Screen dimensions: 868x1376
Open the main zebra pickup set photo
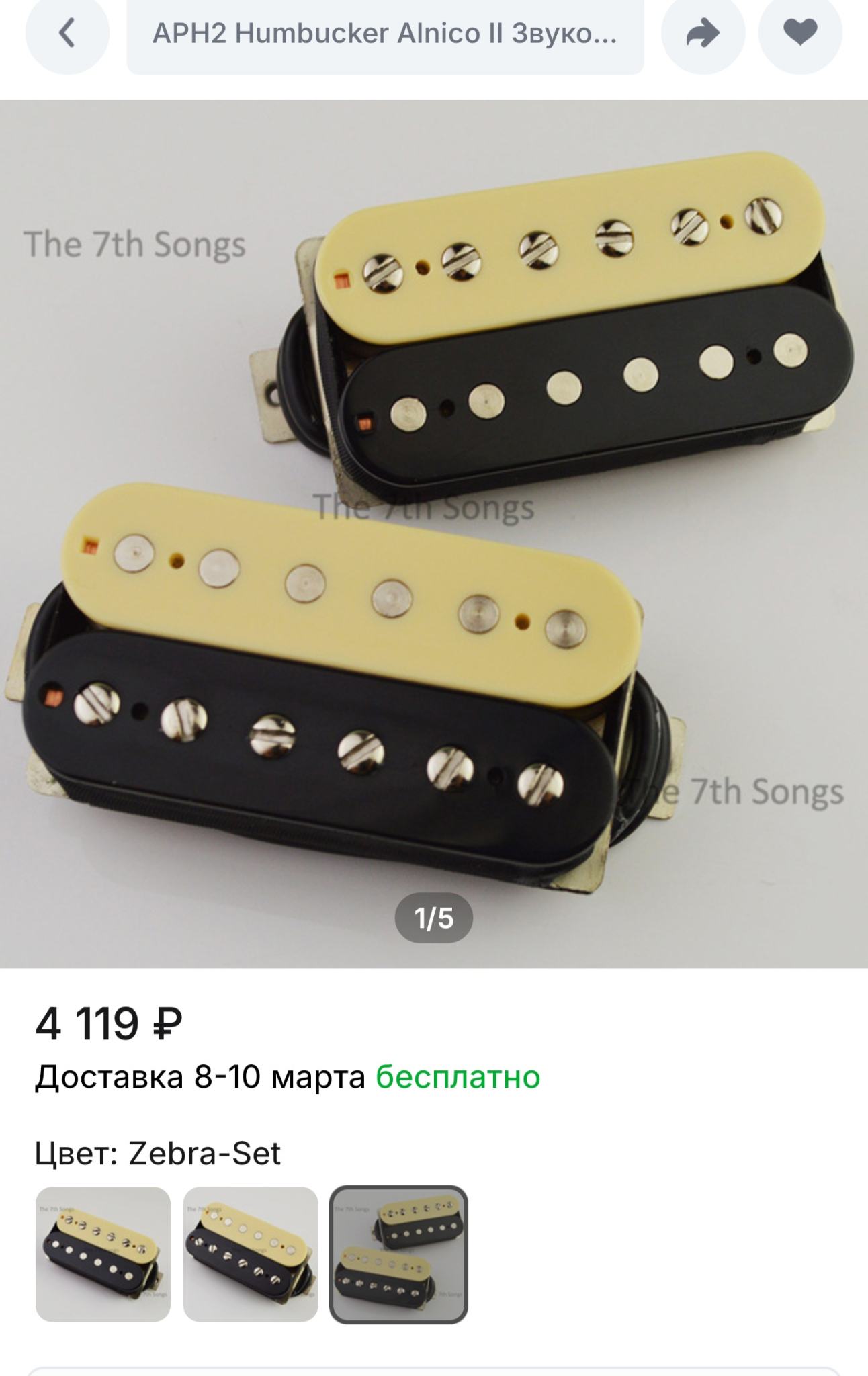[434, 533]
